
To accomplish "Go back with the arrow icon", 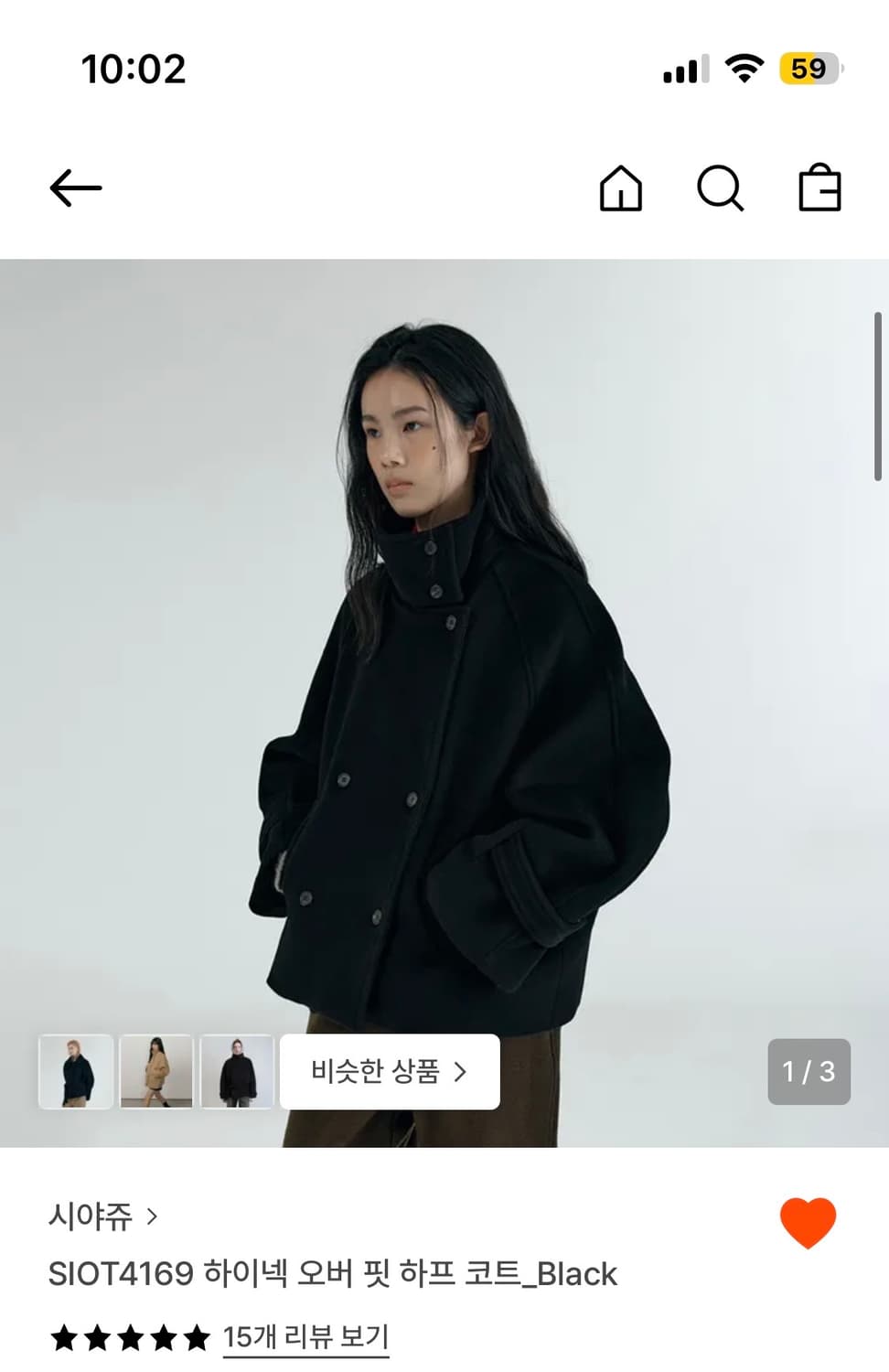I will tap(77, 188).
